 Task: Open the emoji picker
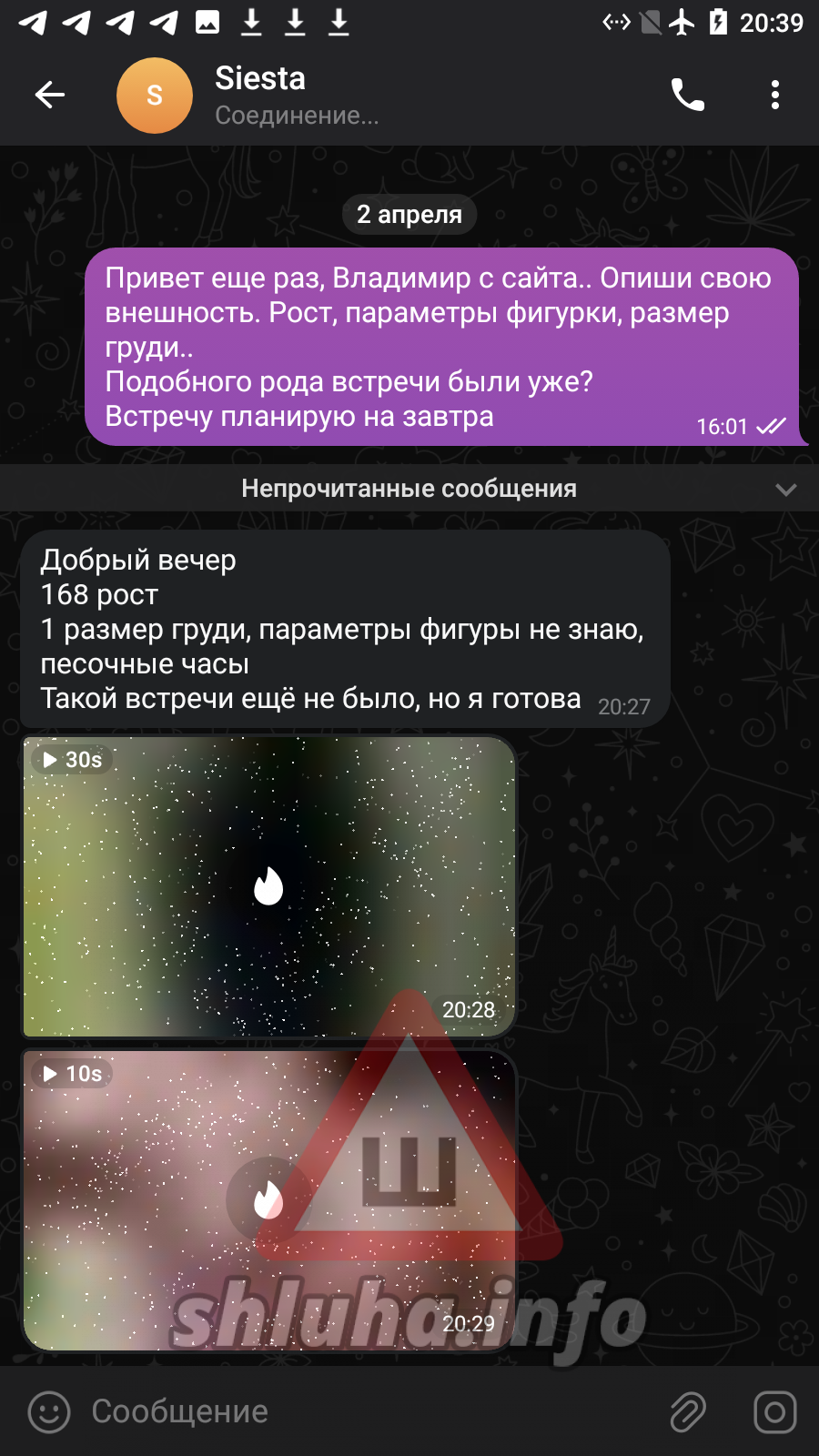click(49, 1412)
